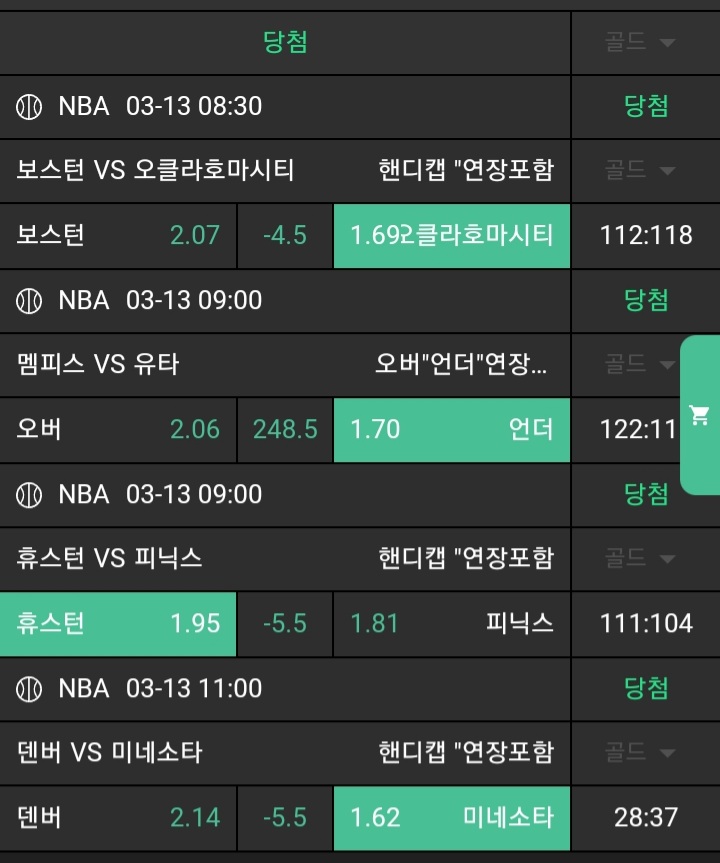
Task: Open the shopping cart side tab
Action: [x=700, y=415]
